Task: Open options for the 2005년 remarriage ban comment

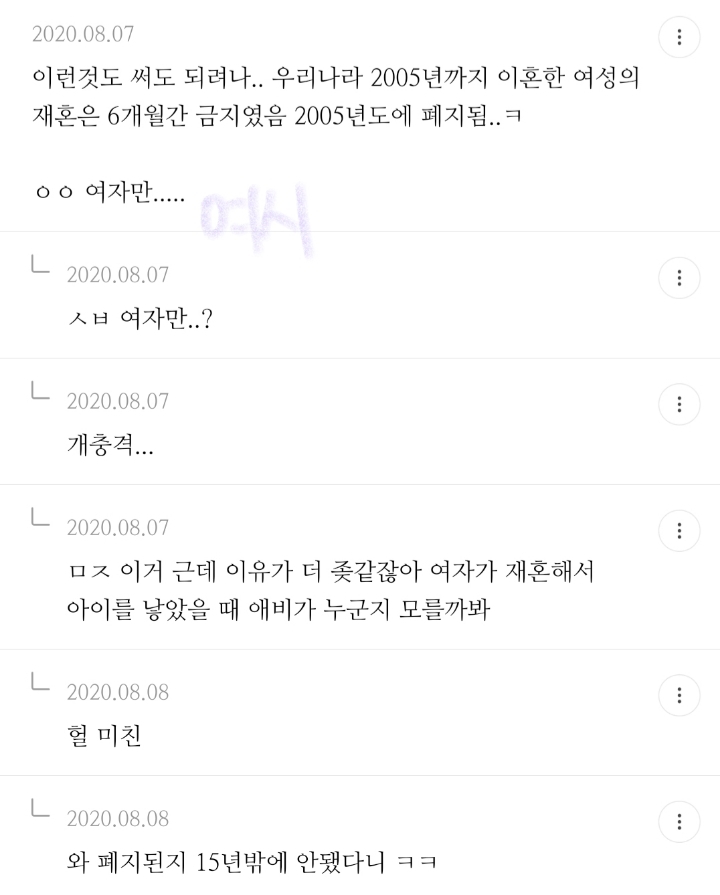Action: pos(680,38)
